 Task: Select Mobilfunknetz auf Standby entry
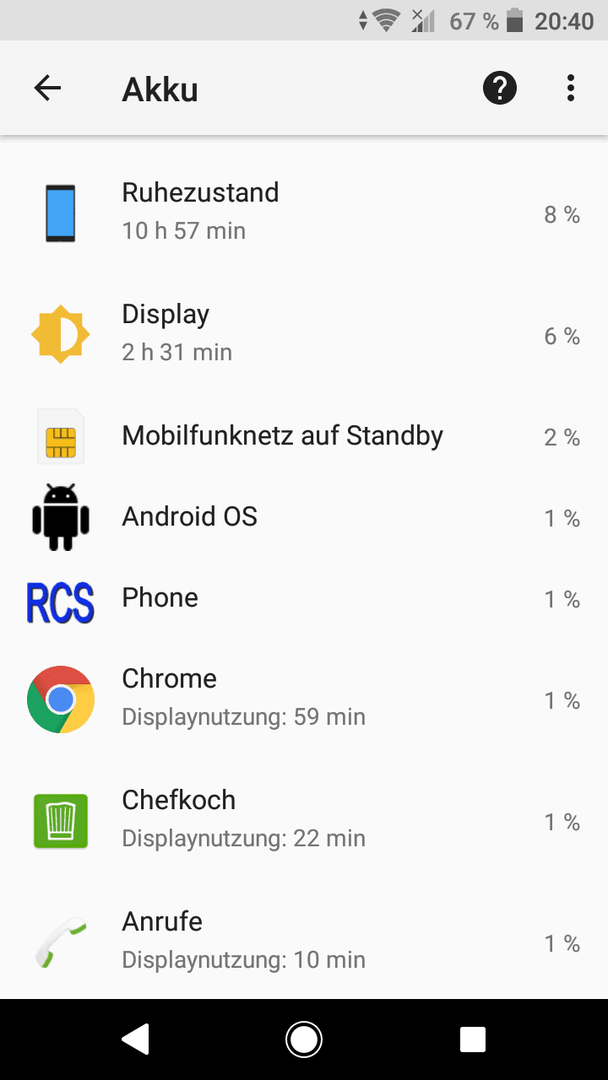pos(304,437)
